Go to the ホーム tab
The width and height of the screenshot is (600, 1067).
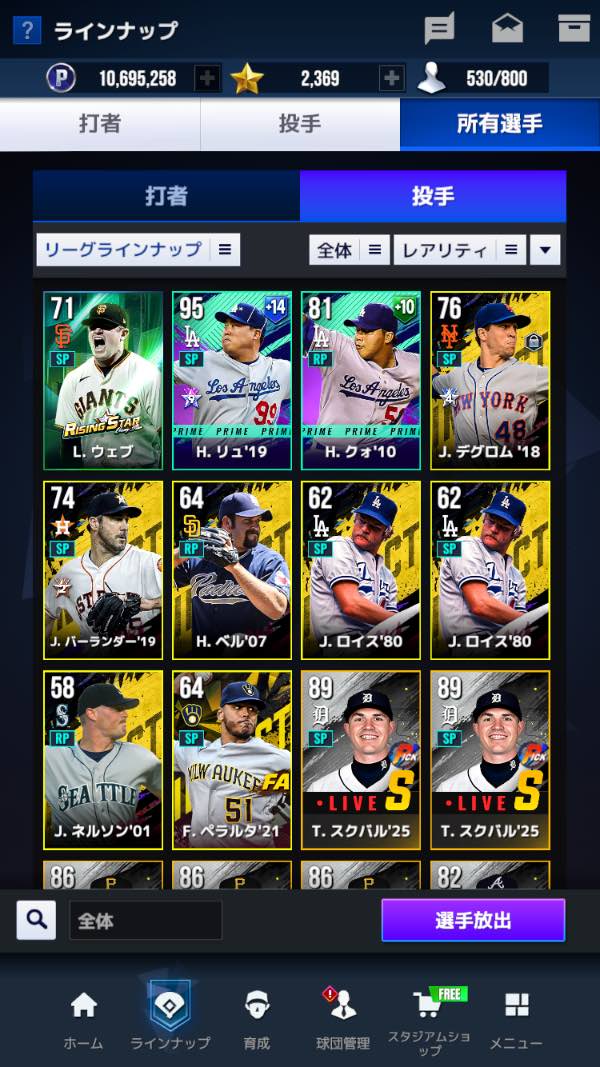pyautogui.click(x=84, y=1019)
